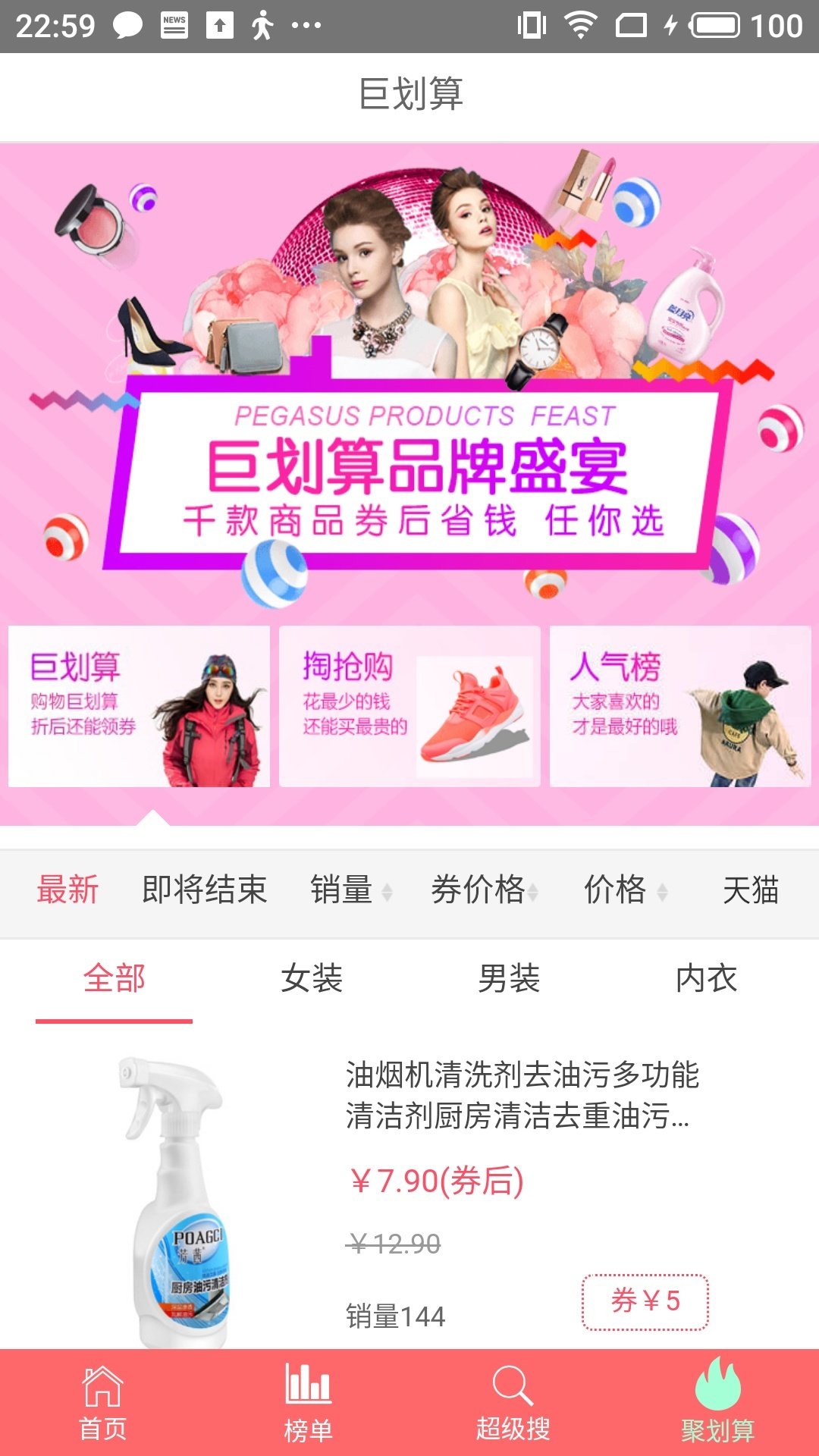Open the 油烟机清洗剂 product listing
Screen dimensions: 819x1456
point(522,1095)
